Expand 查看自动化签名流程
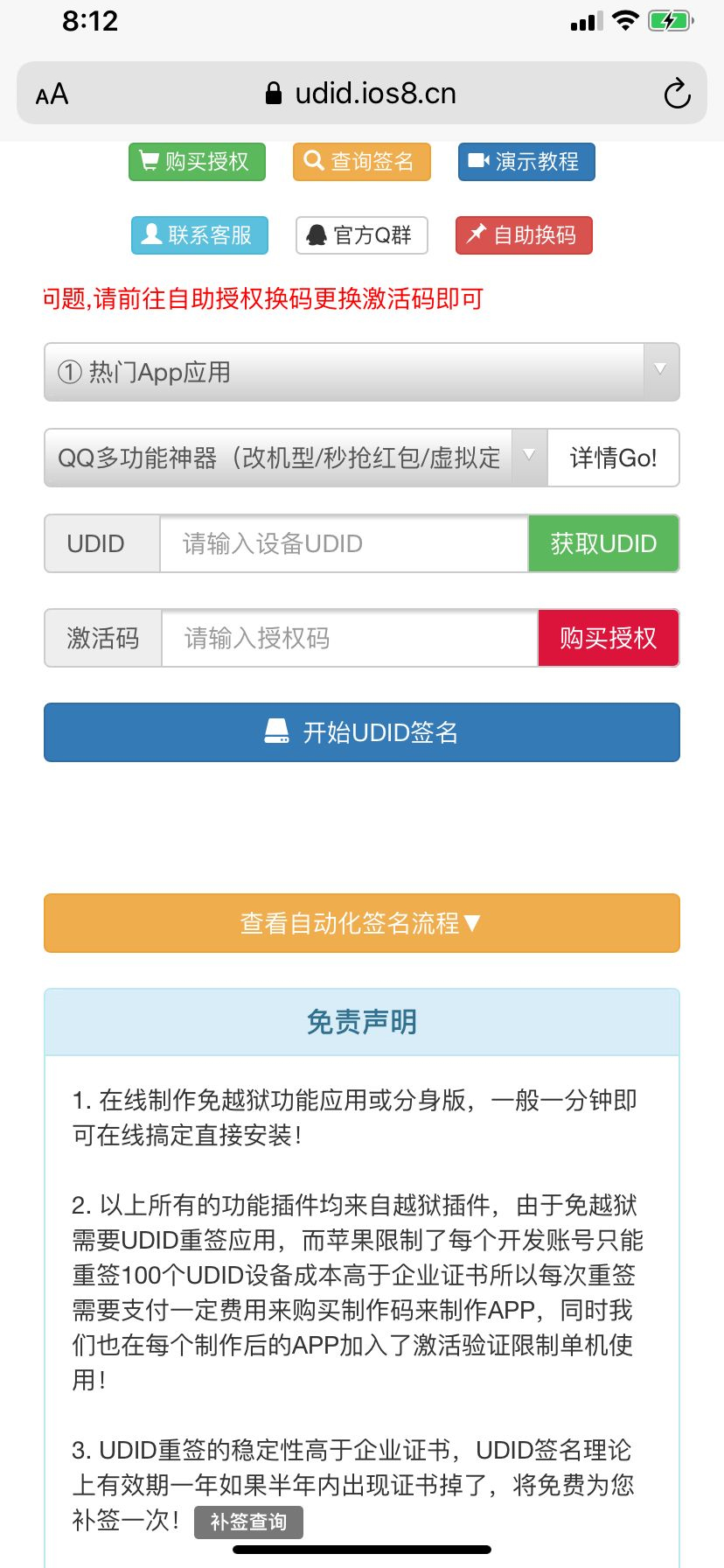 [361, 923]
